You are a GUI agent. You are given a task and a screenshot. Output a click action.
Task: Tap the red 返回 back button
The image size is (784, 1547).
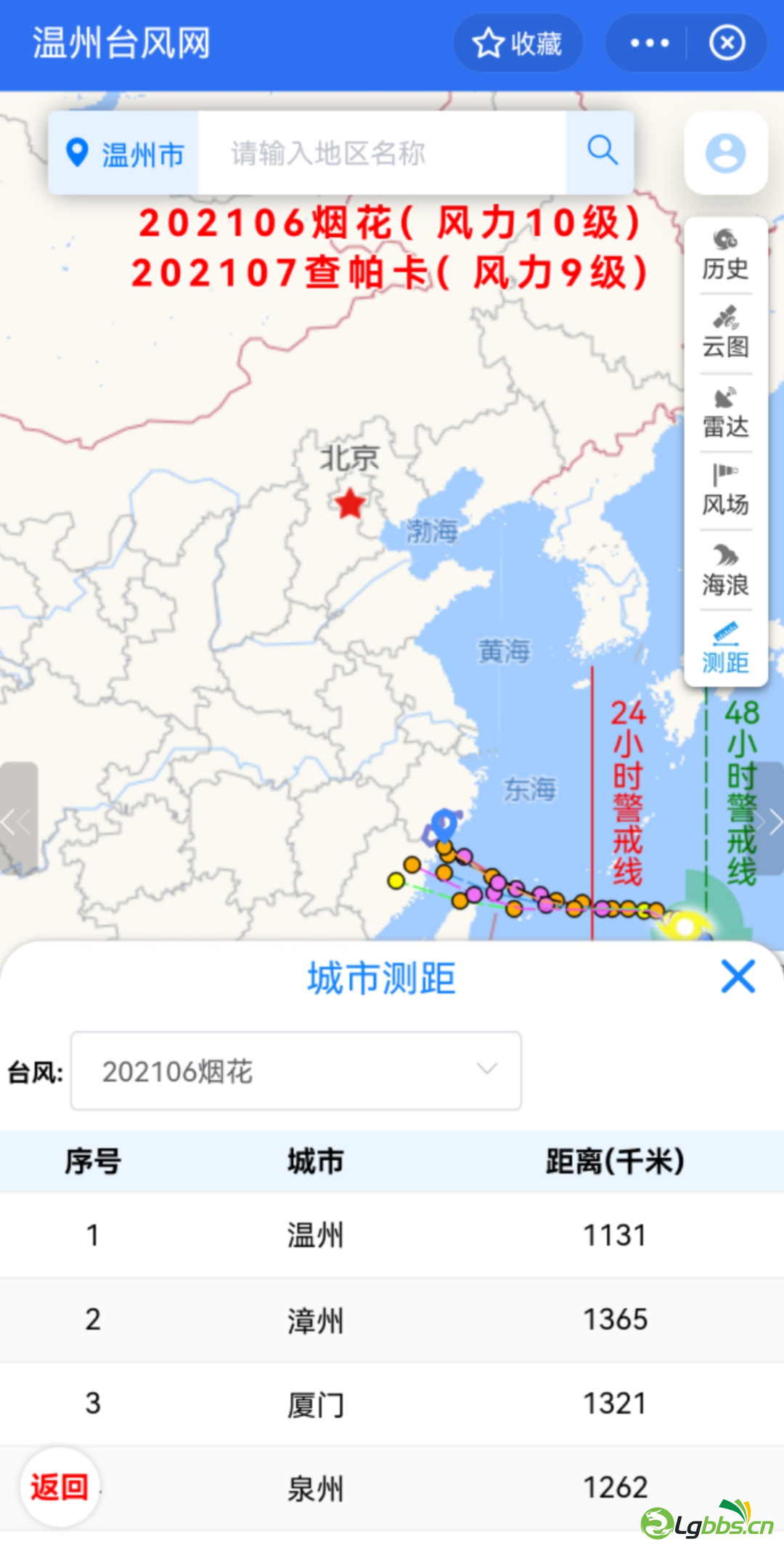tap(60, 1487)
